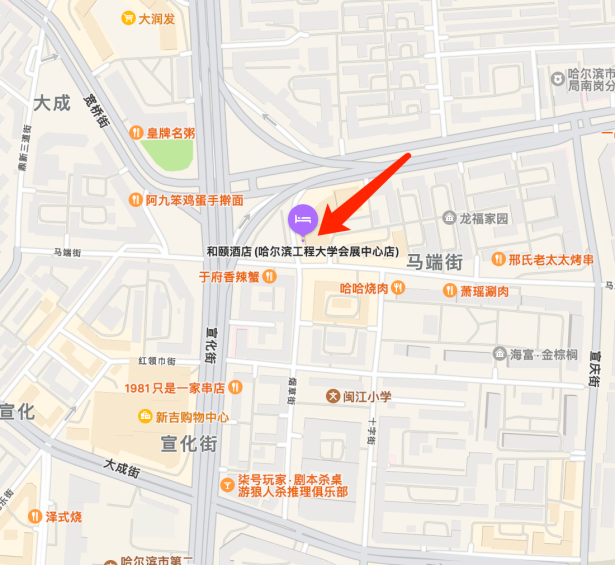
Task: Select the 邢氏老太太烤串 restaurant marker
Action: pos(498,260)
